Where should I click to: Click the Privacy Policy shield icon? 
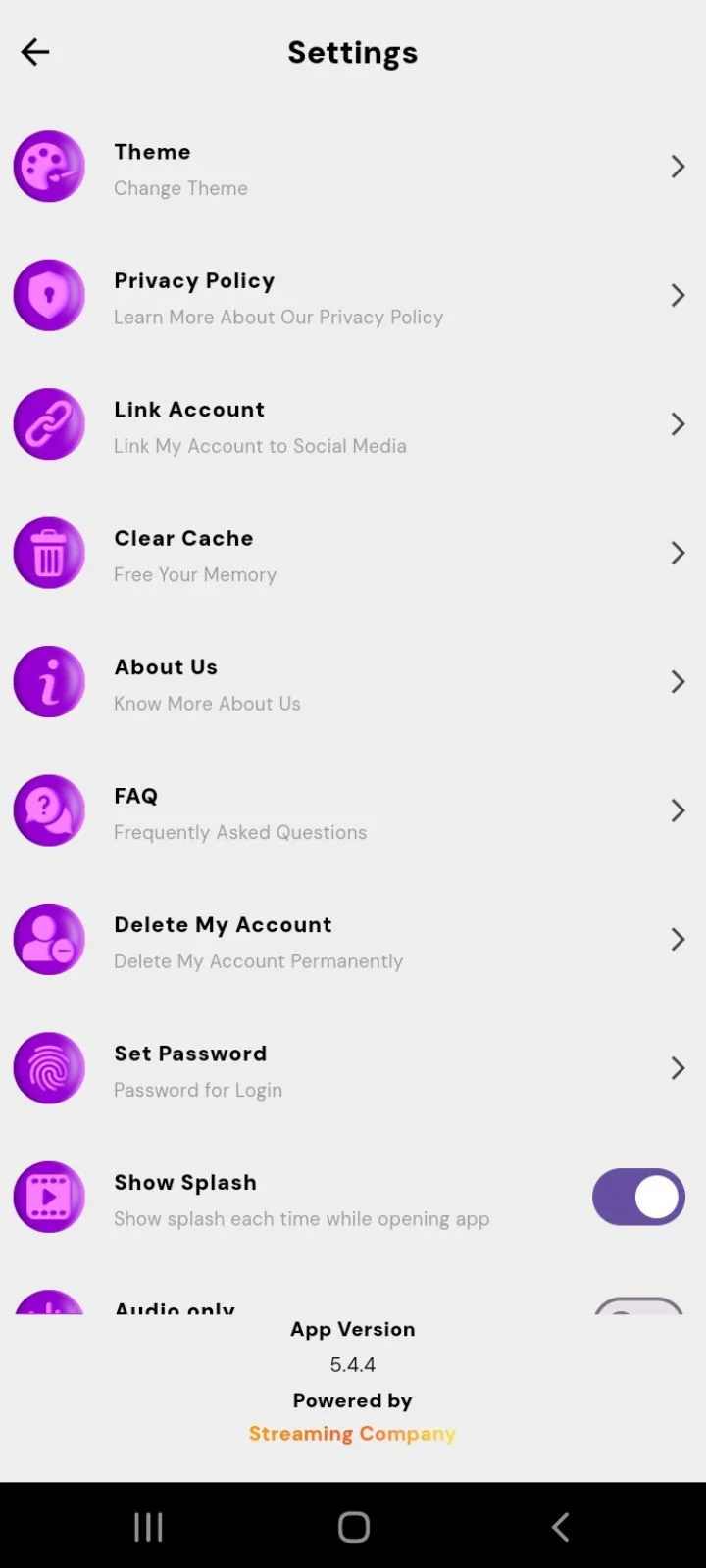tap(49, 295)
